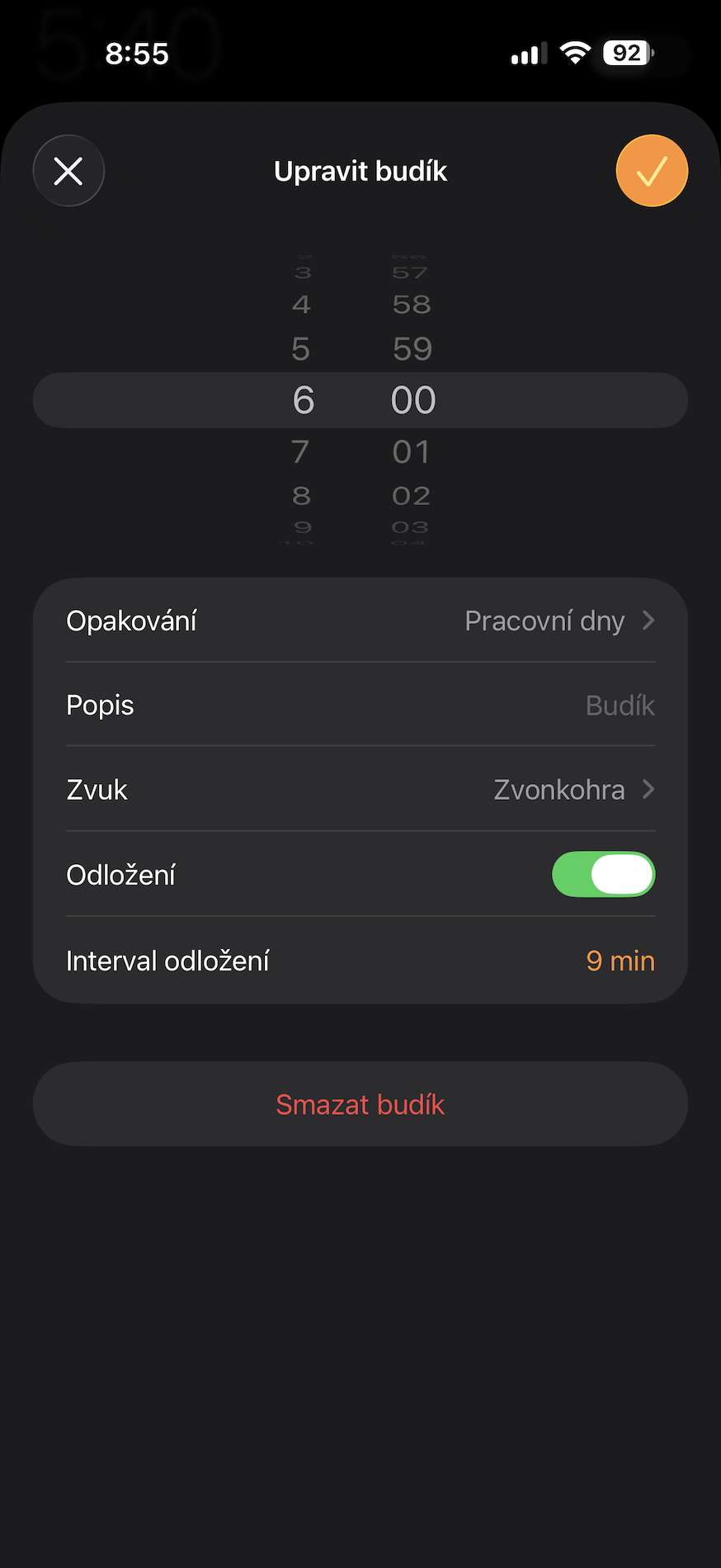721x1568 pixels.
Task: Delete the alarm via Smazat budík
Action: pos(360,1104)
